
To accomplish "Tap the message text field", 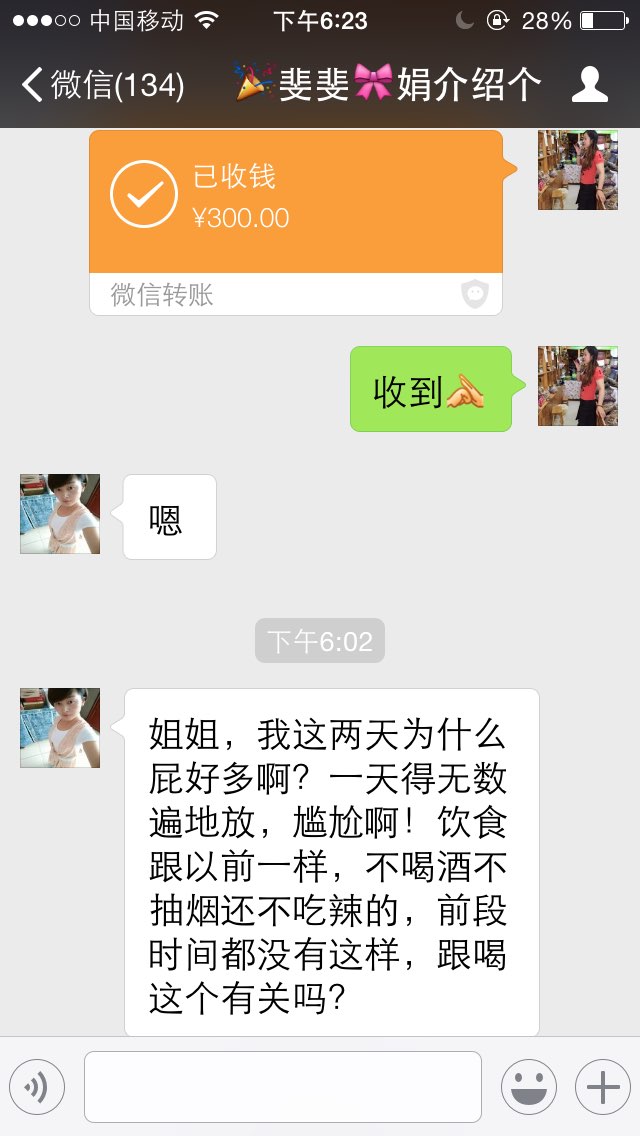I will 283,1087.
